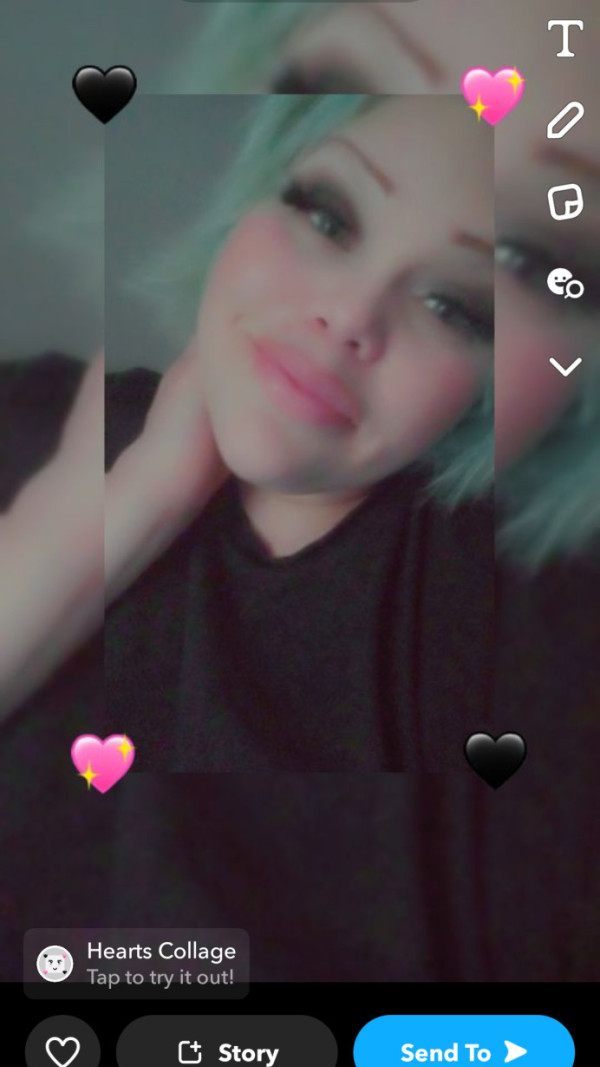
Task: Add this snap to Story
Action: (x=227, y=1051)
